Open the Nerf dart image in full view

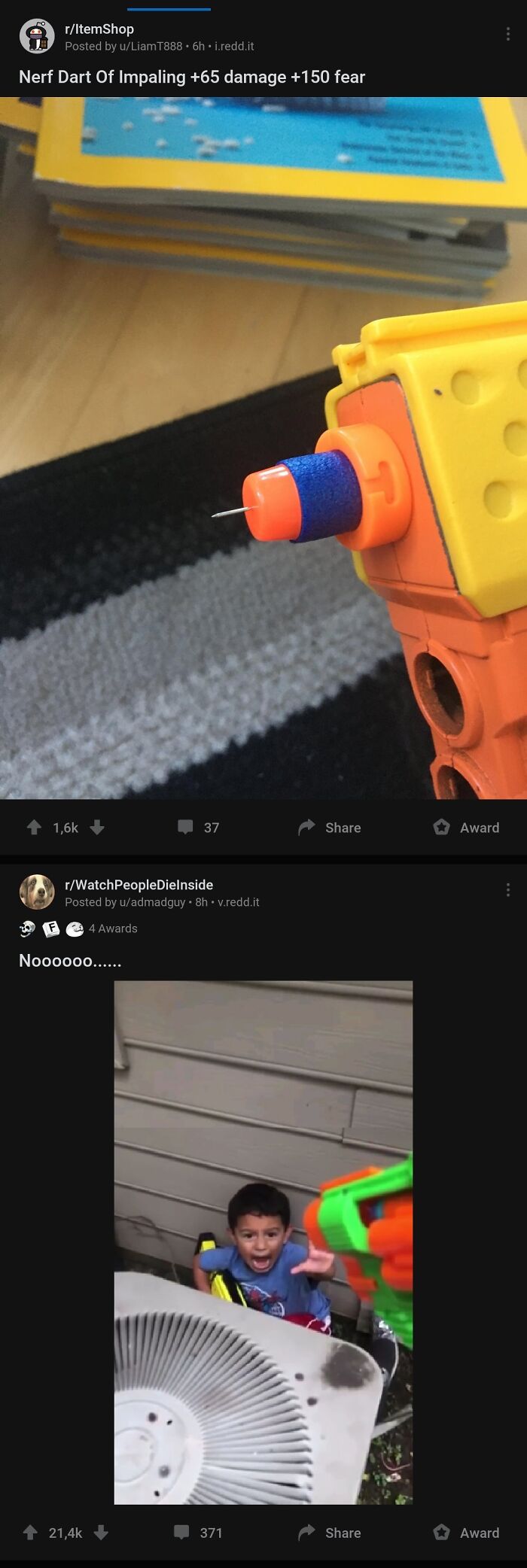click(x=263, y=448)
